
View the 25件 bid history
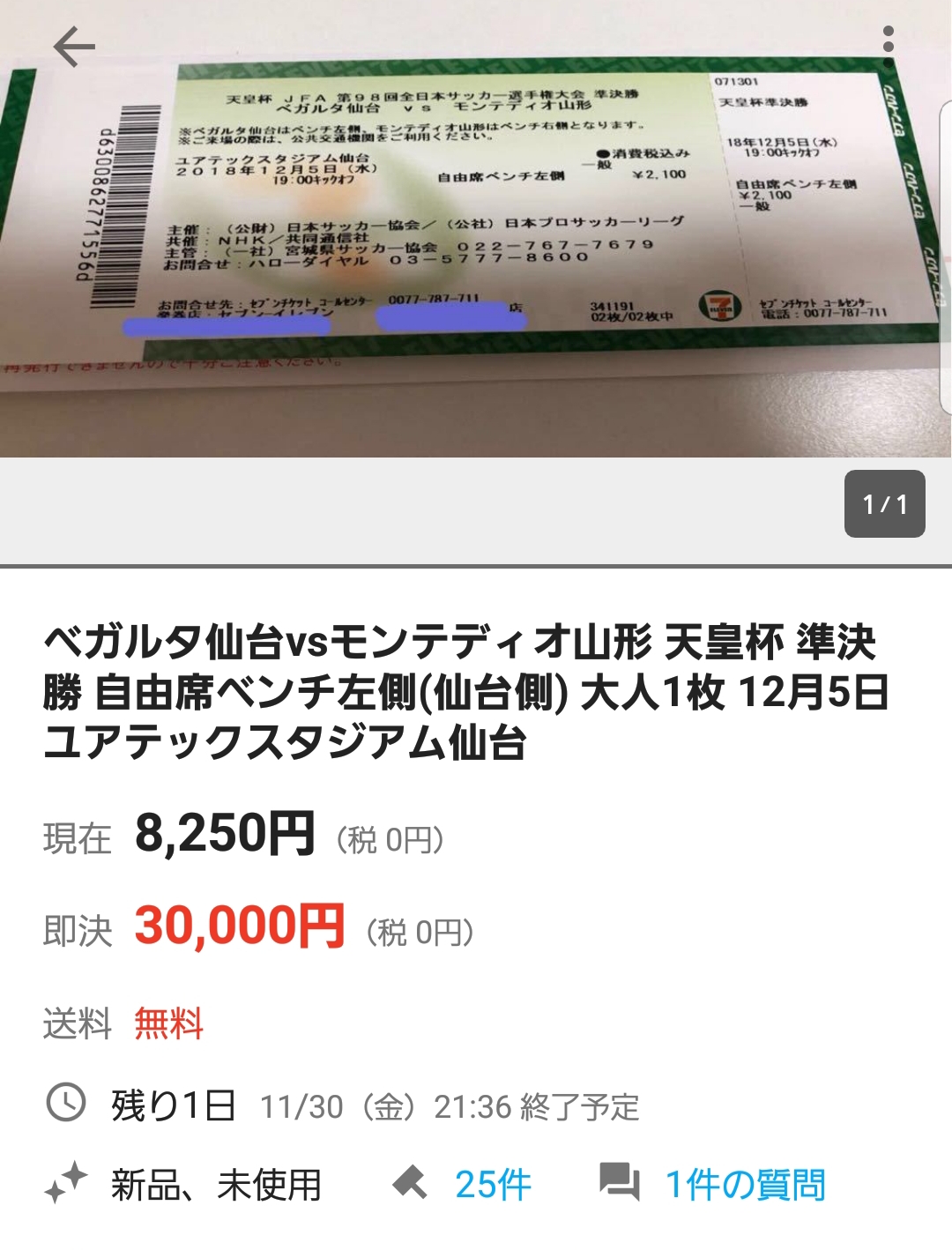(492, 1185)
